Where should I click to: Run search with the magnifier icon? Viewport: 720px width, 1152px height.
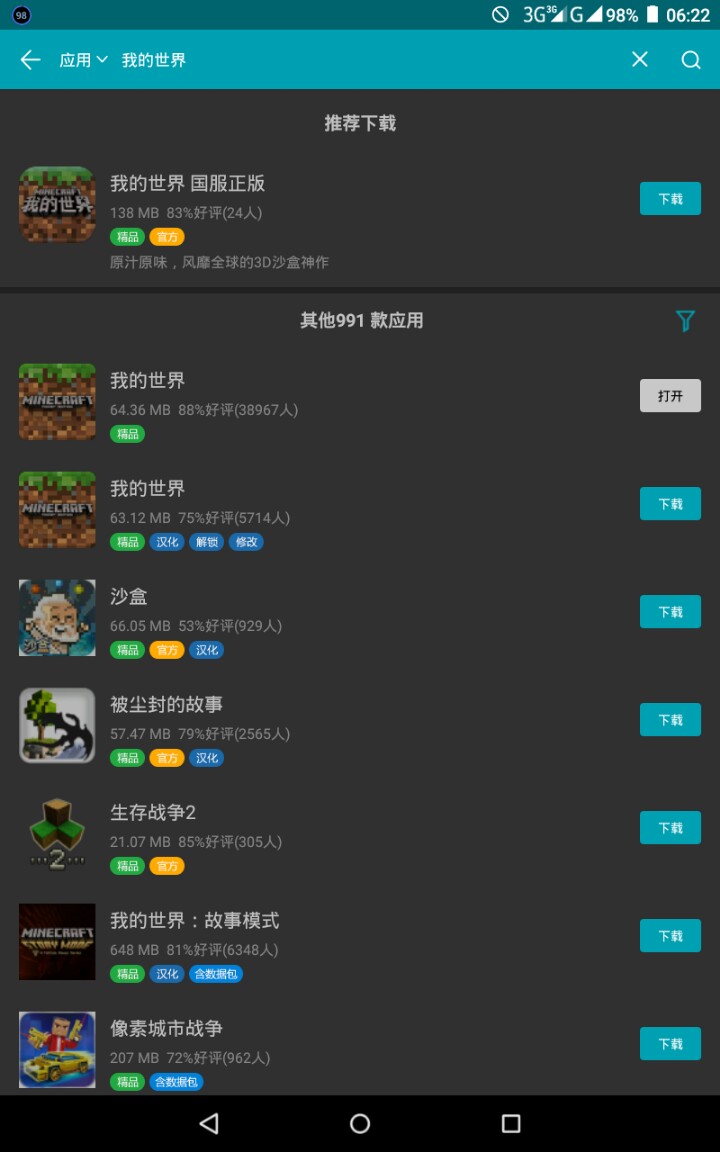point(691,60)
